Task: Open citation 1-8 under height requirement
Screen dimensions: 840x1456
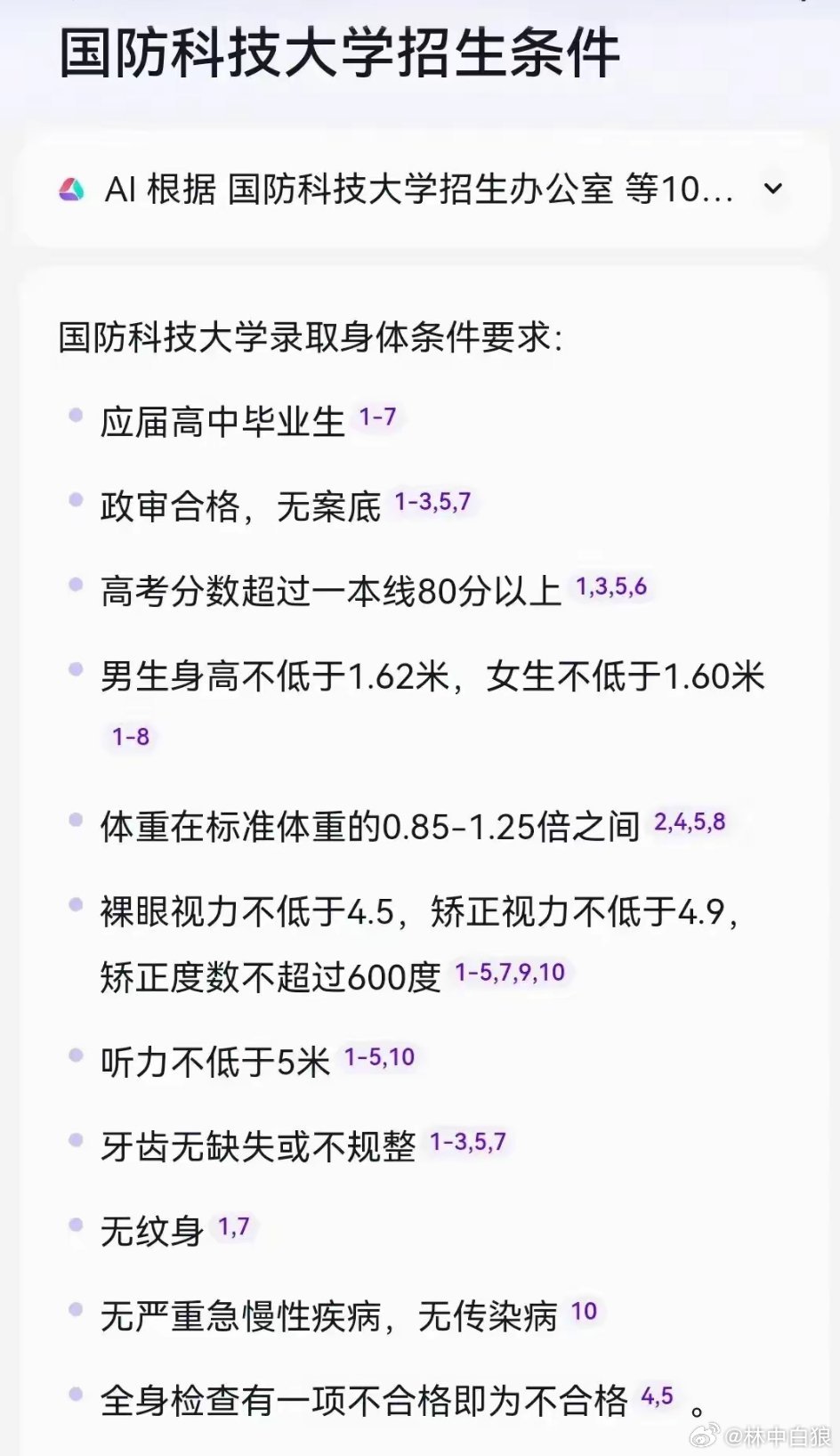Action: [131, 737]
